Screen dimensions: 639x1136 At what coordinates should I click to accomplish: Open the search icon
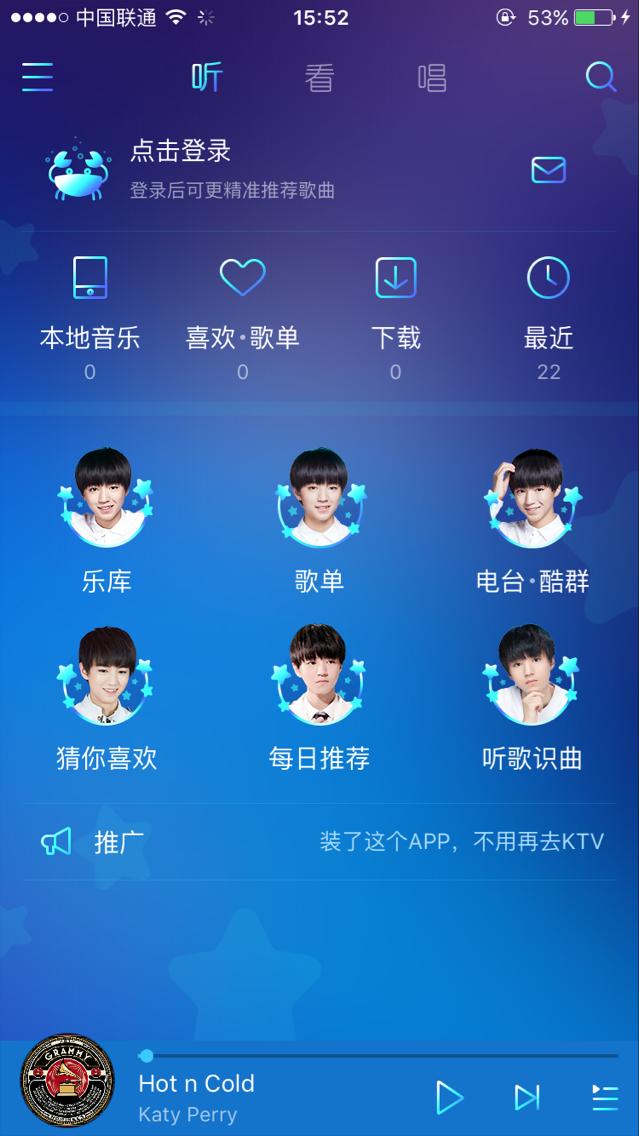click(x=600, y=77)
